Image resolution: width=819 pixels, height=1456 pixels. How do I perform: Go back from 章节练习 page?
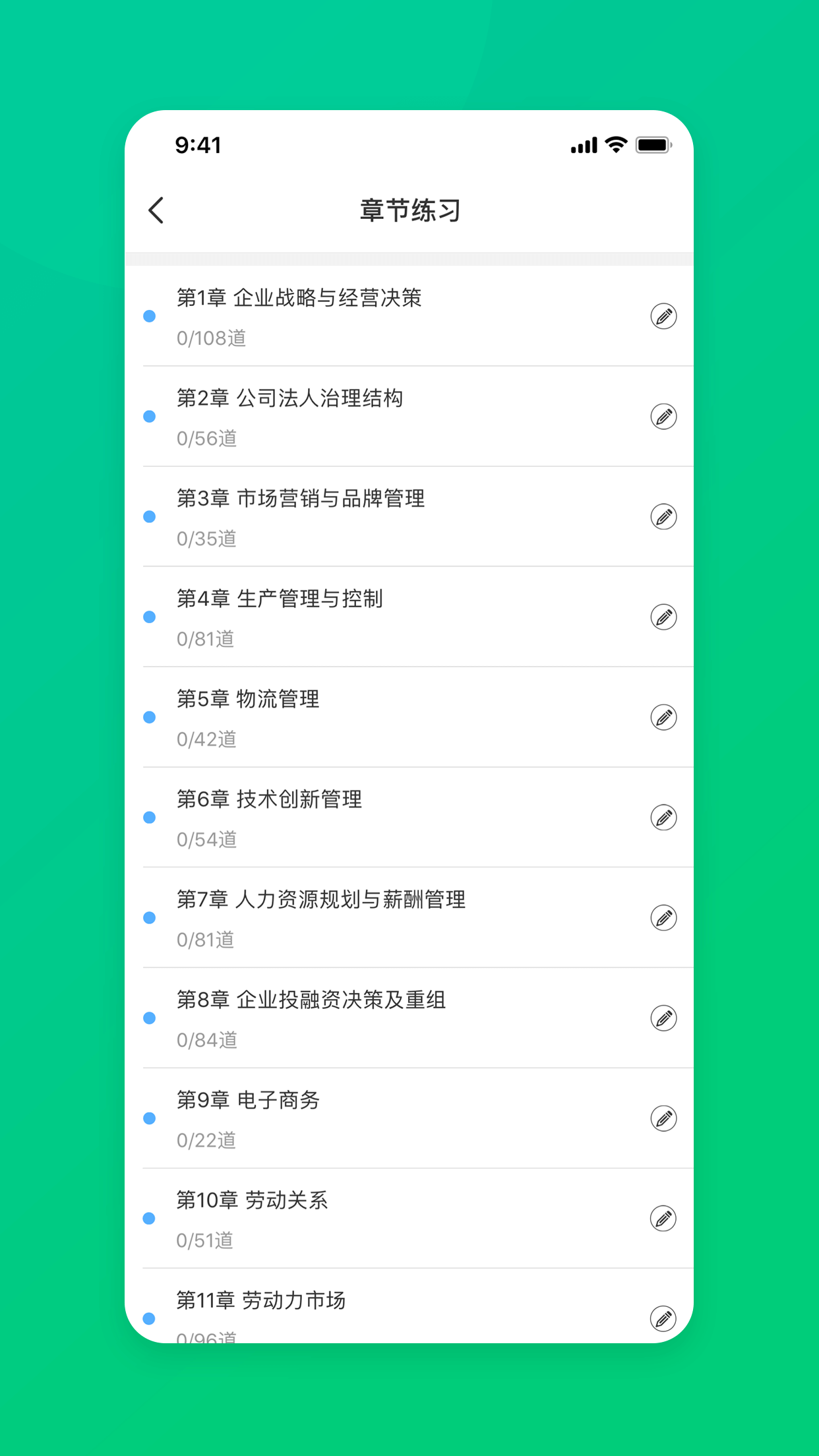(156, 210)
